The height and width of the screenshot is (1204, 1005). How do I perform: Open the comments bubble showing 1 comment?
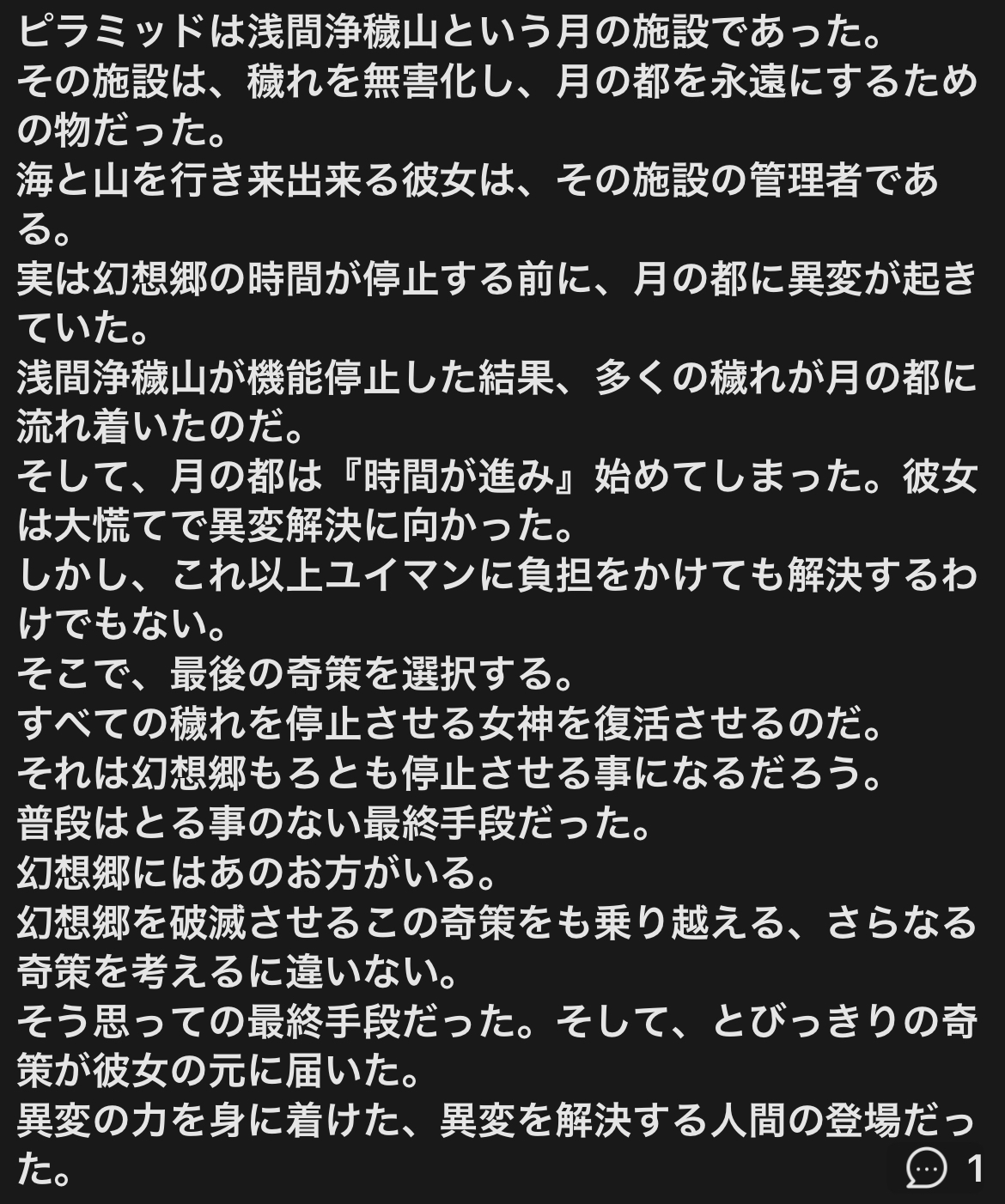(x=929, y=1168)
